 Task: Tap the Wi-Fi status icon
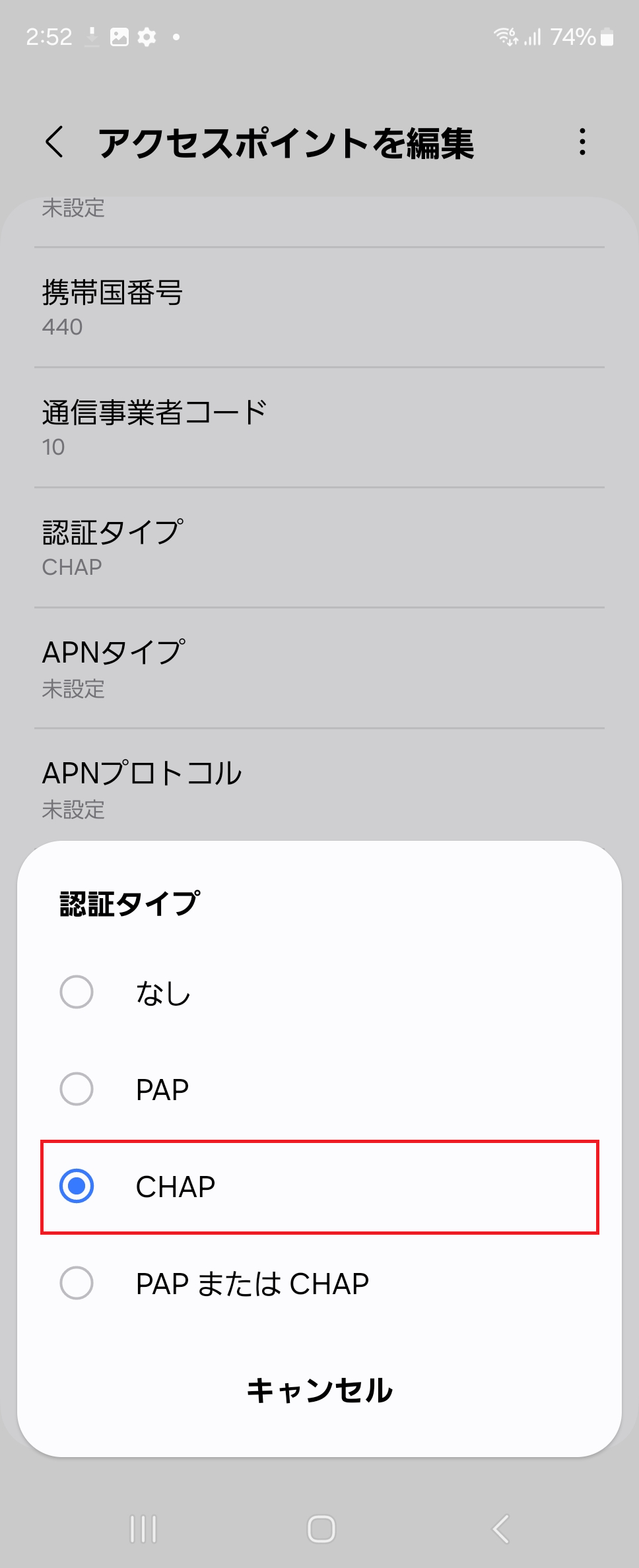tap(506, 38)
